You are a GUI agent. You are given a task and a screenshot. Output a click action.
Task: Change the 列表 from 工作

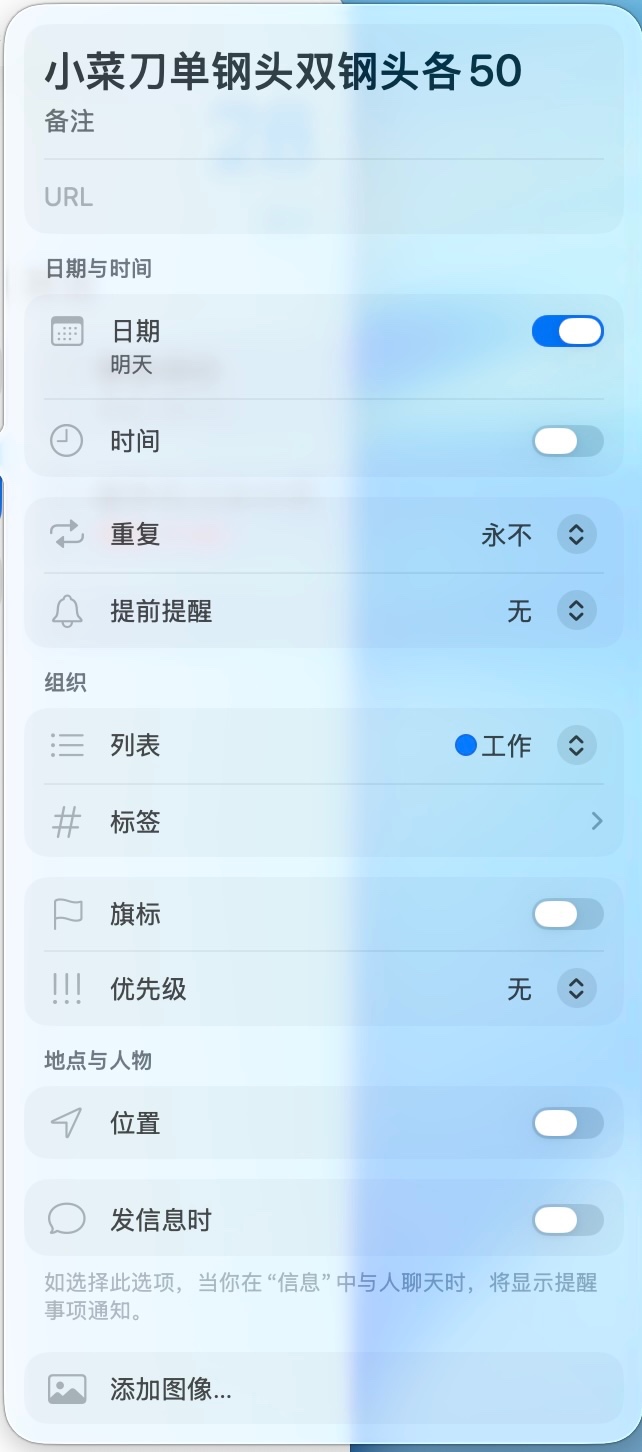pyautogui.click(x=576, y=746)
